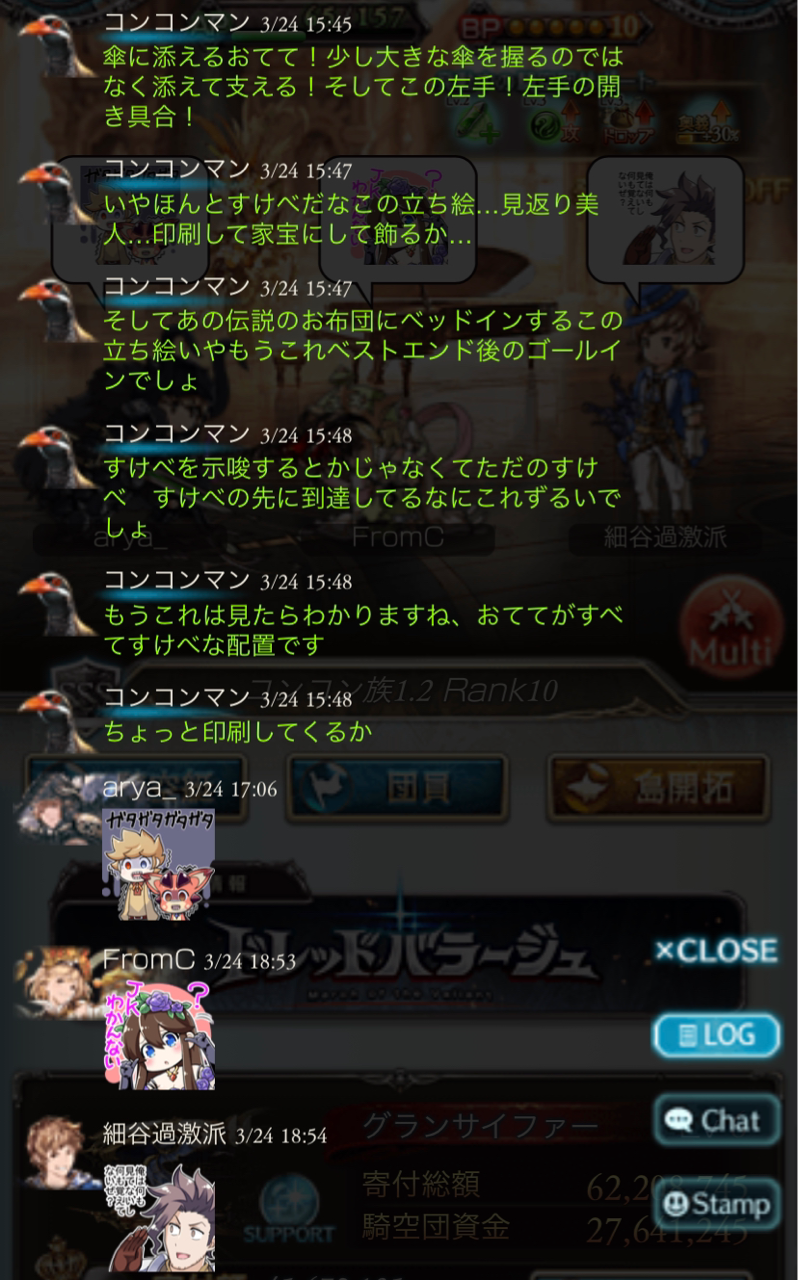This screenshot has width=798, height=1280.
Task: Open the Stamp picker
Action: click(x=716, y=1204)
